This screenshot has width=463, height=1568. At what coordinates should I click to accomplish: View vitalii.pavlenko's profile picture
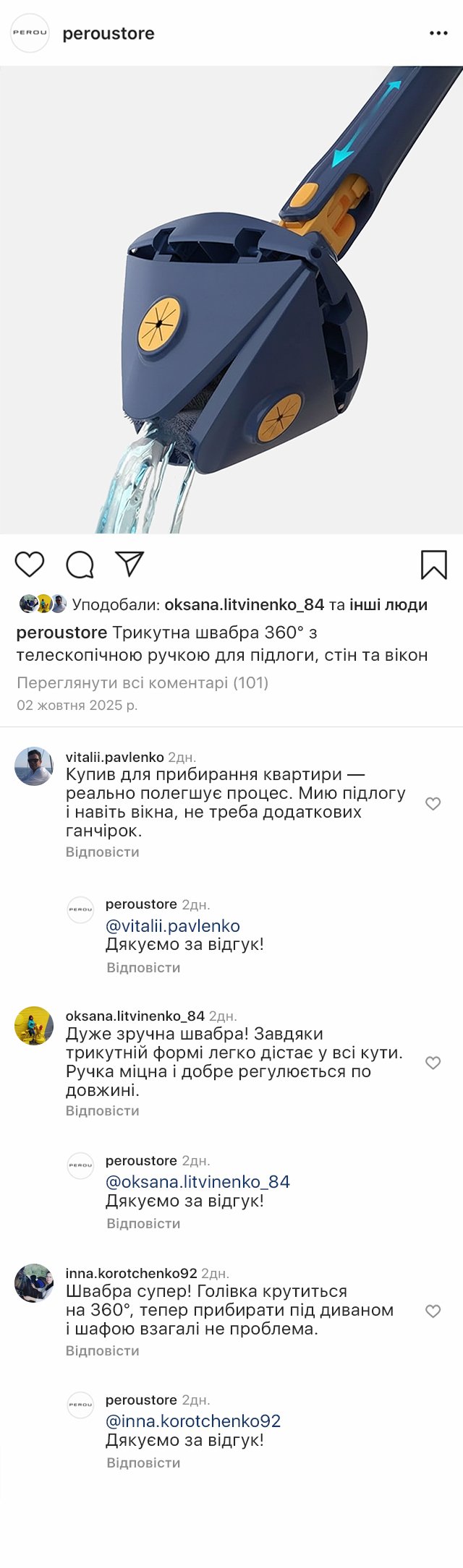click(34, 766)
